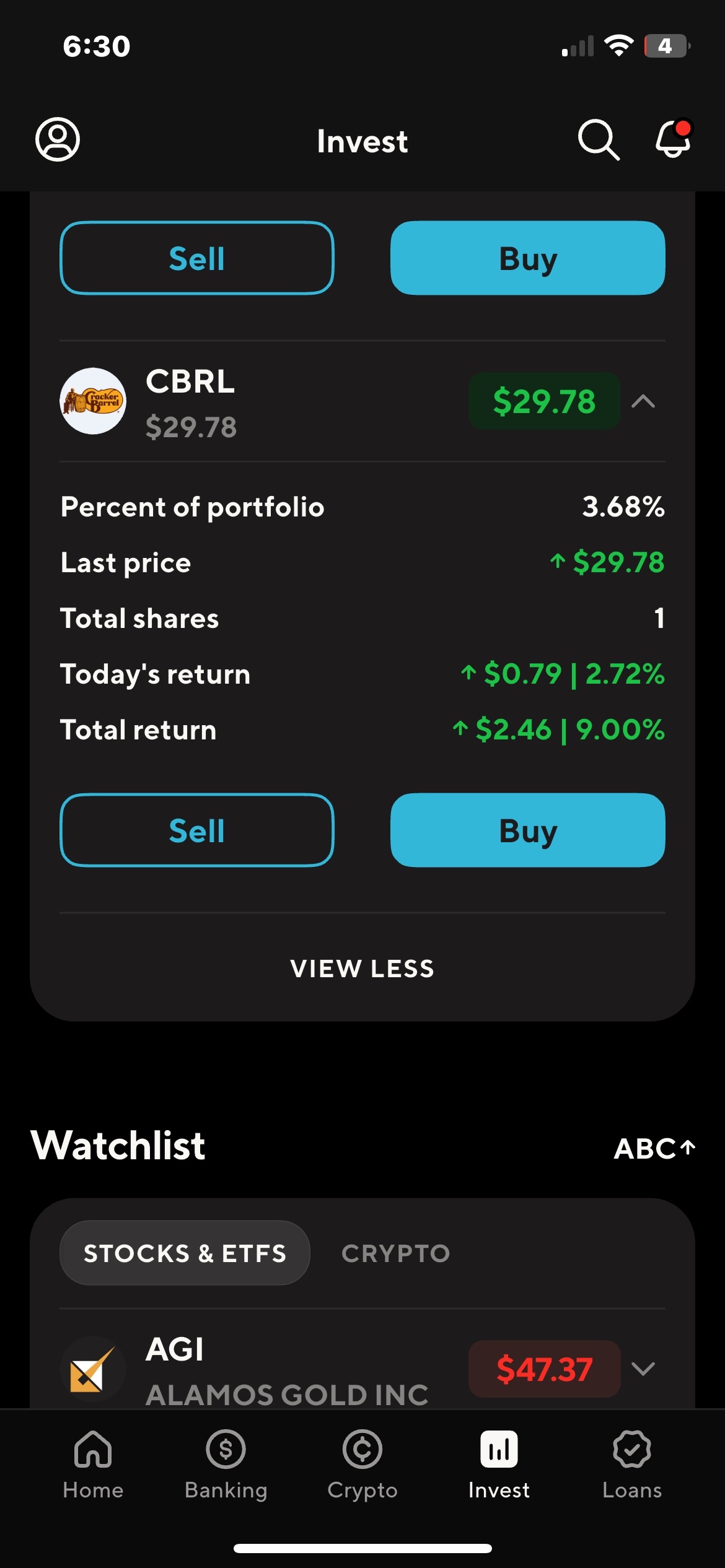Open the Crypto tab in bottom navigation

tap(362, 1464)
